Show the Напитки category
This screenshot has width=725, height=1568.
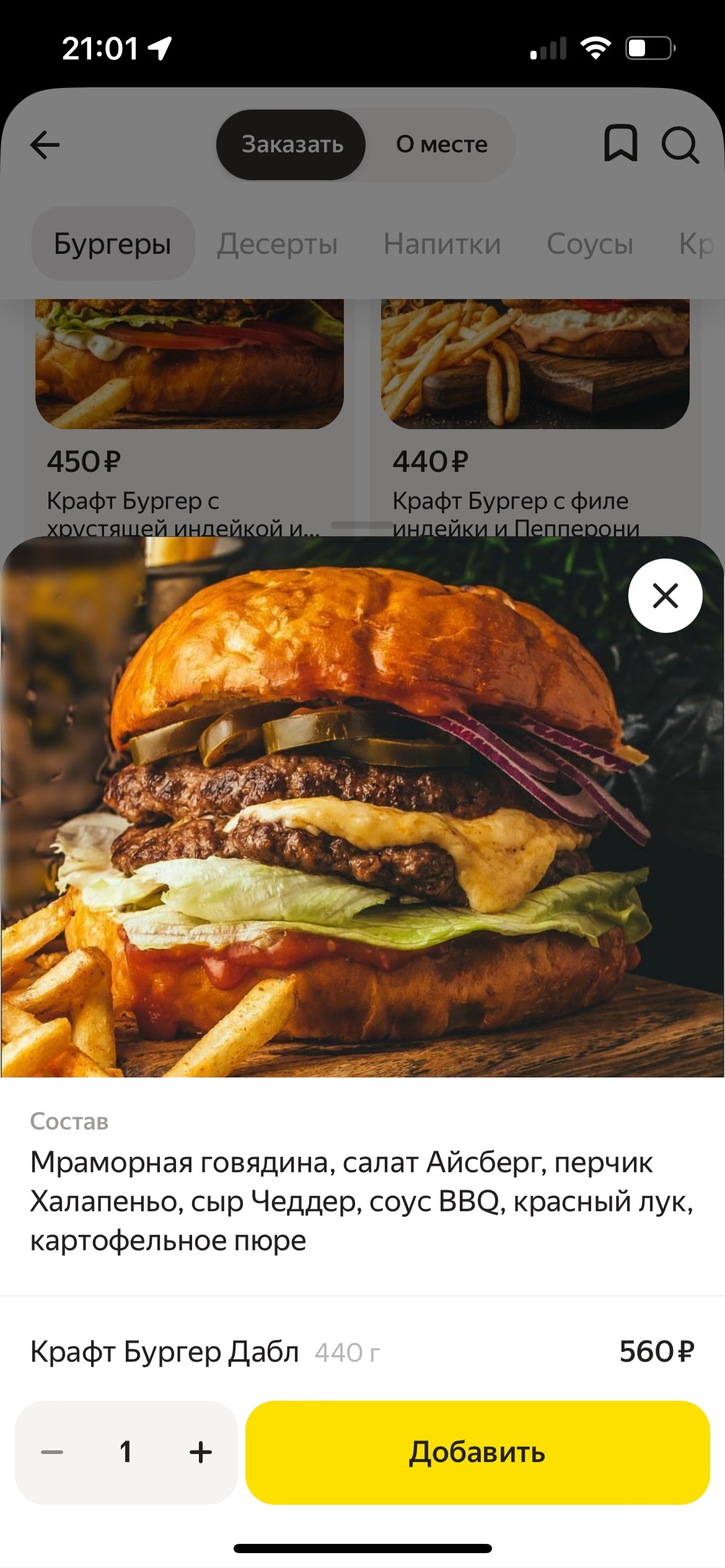pyautogui.click(x=442, y=243)
